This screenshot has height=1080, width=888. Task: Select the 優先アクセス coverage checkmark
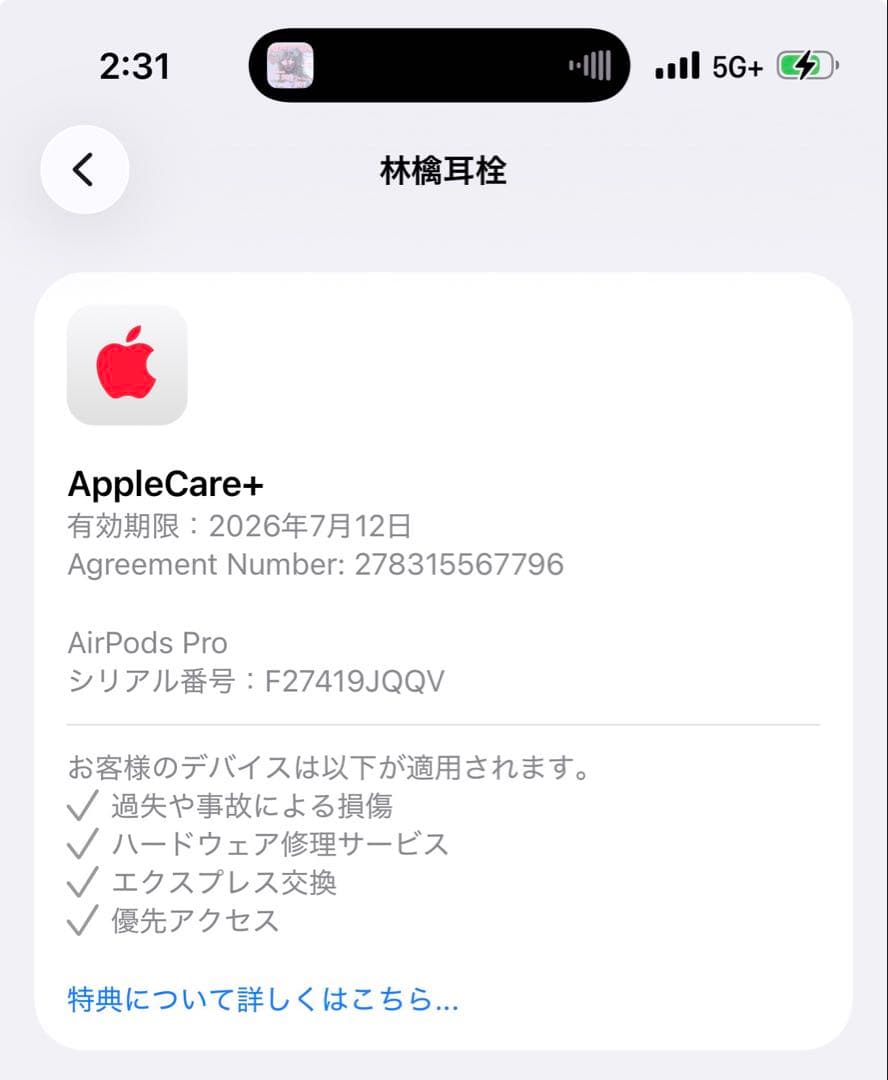click(x=83, y=920)
